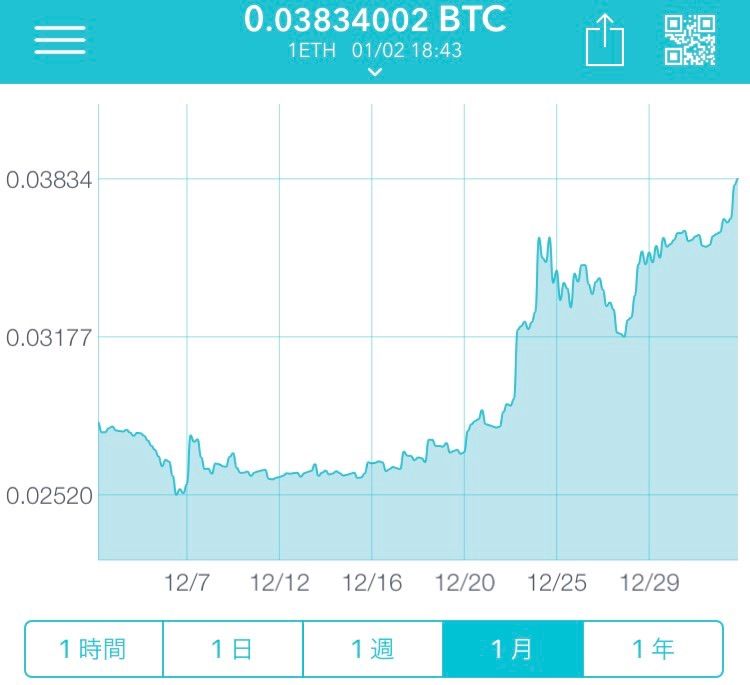Viewport: 750px width, 685px height.
Task: Select the 1月 chart range
Action: (512, 649)
